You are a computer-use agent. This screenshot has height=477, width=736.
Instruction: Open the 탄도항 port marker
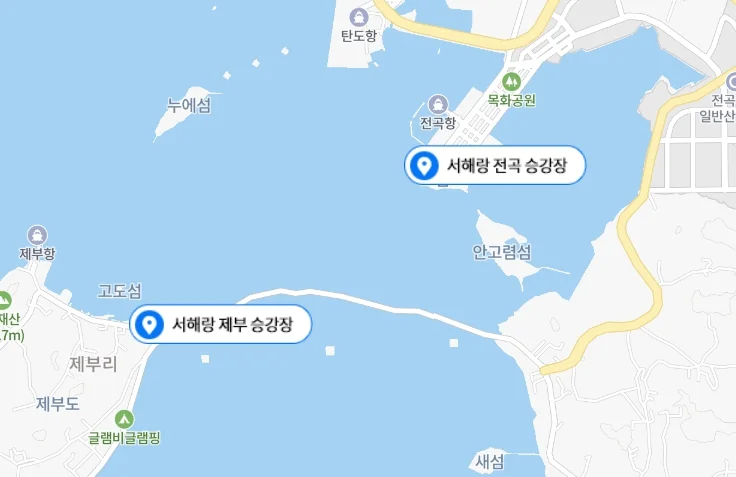359,16
